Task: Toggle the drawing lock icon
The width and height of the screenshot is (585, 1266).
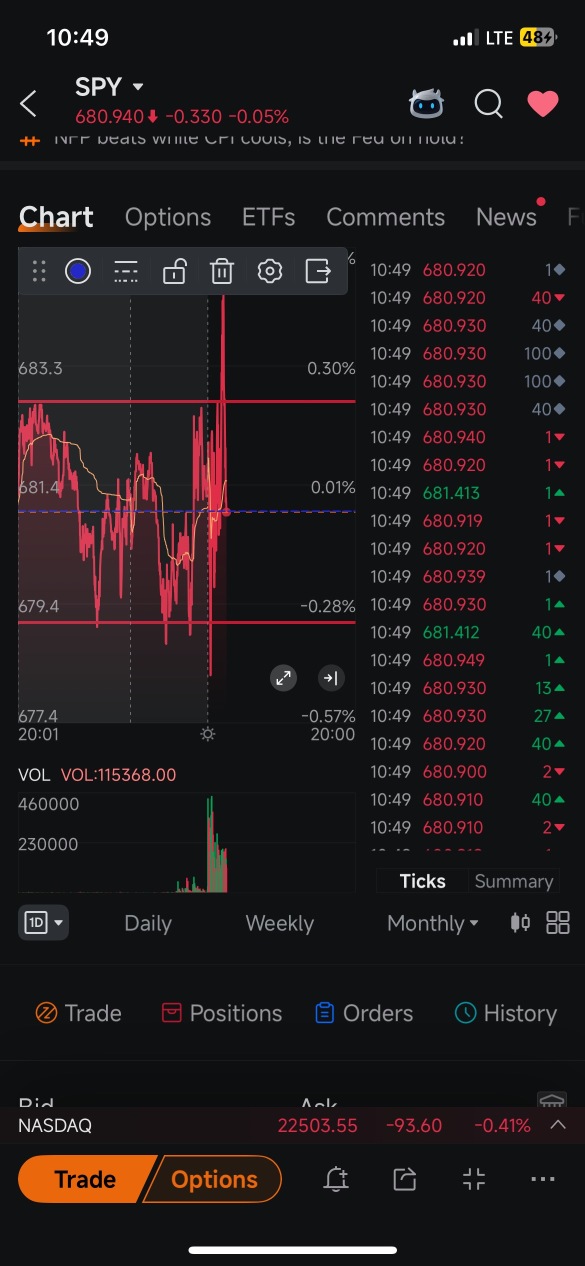Action: (x=174, y=271)
